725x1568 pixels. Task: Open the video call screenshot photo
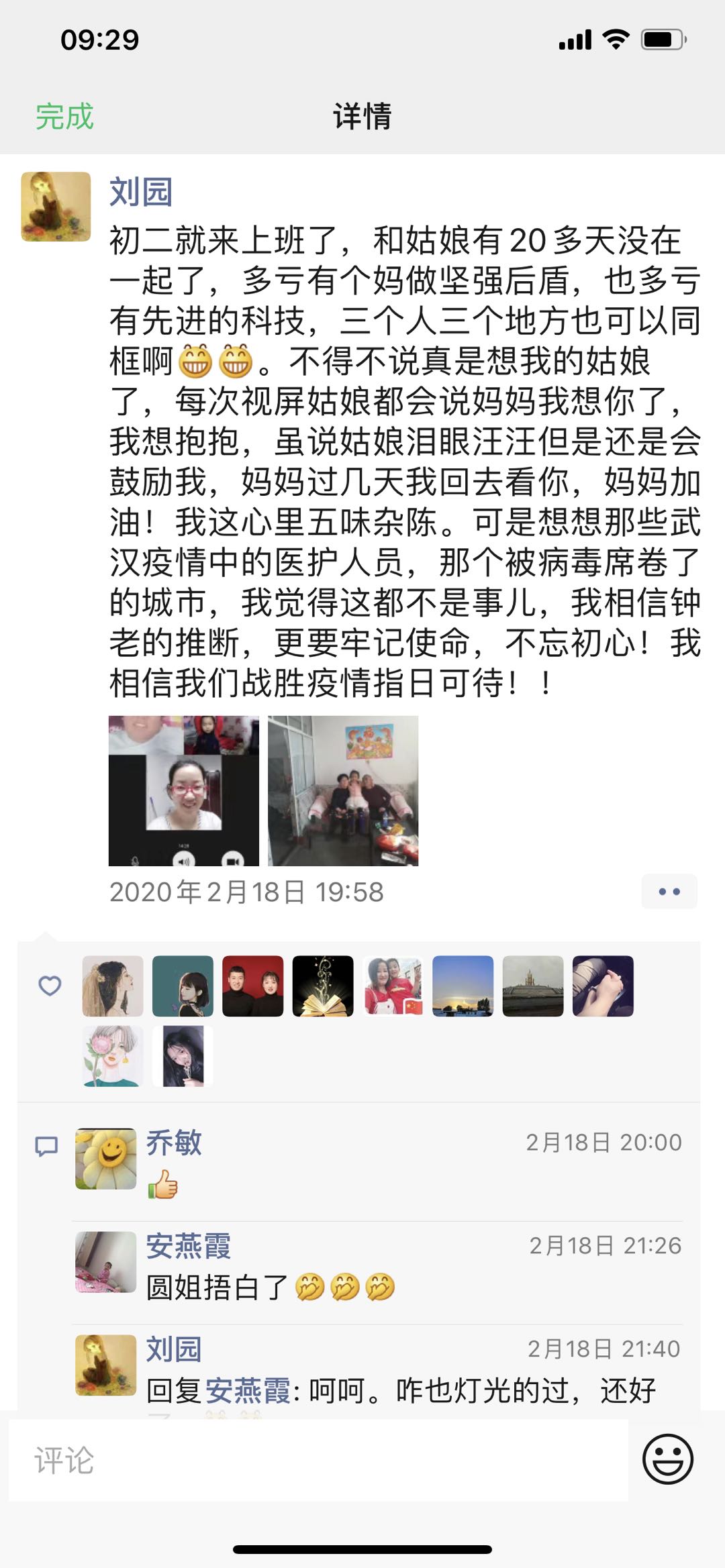coord(184,791)
